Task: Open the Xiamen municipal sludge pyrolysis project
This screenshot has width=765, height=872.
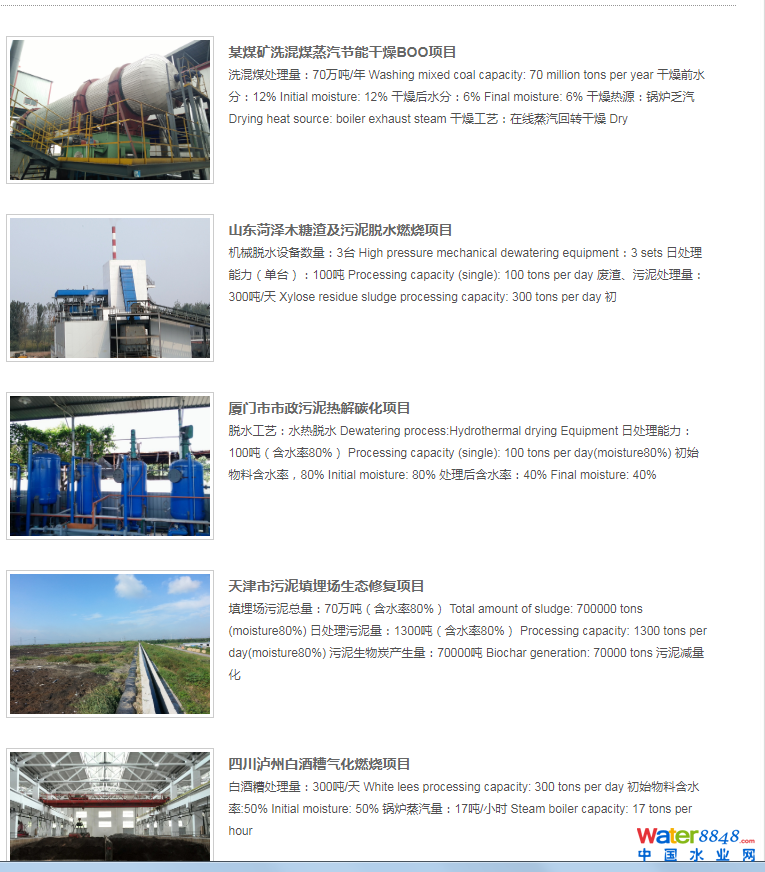Action: (319, 408)
